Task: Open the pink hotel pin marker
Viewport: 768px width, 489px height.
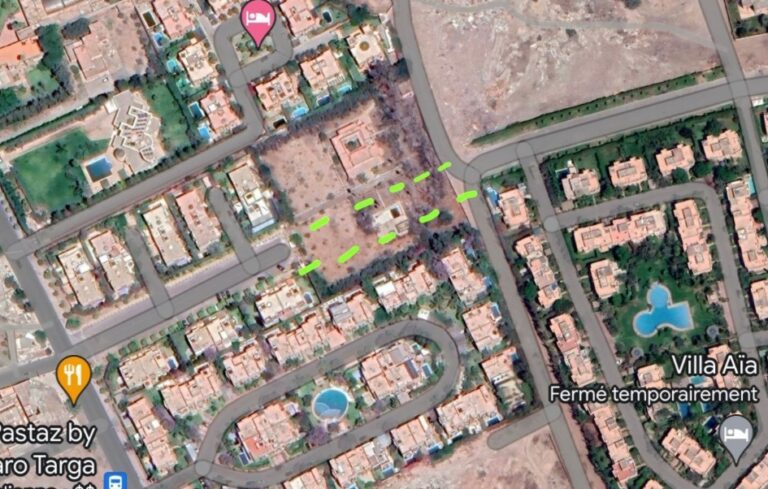Action: coord(258,19)
